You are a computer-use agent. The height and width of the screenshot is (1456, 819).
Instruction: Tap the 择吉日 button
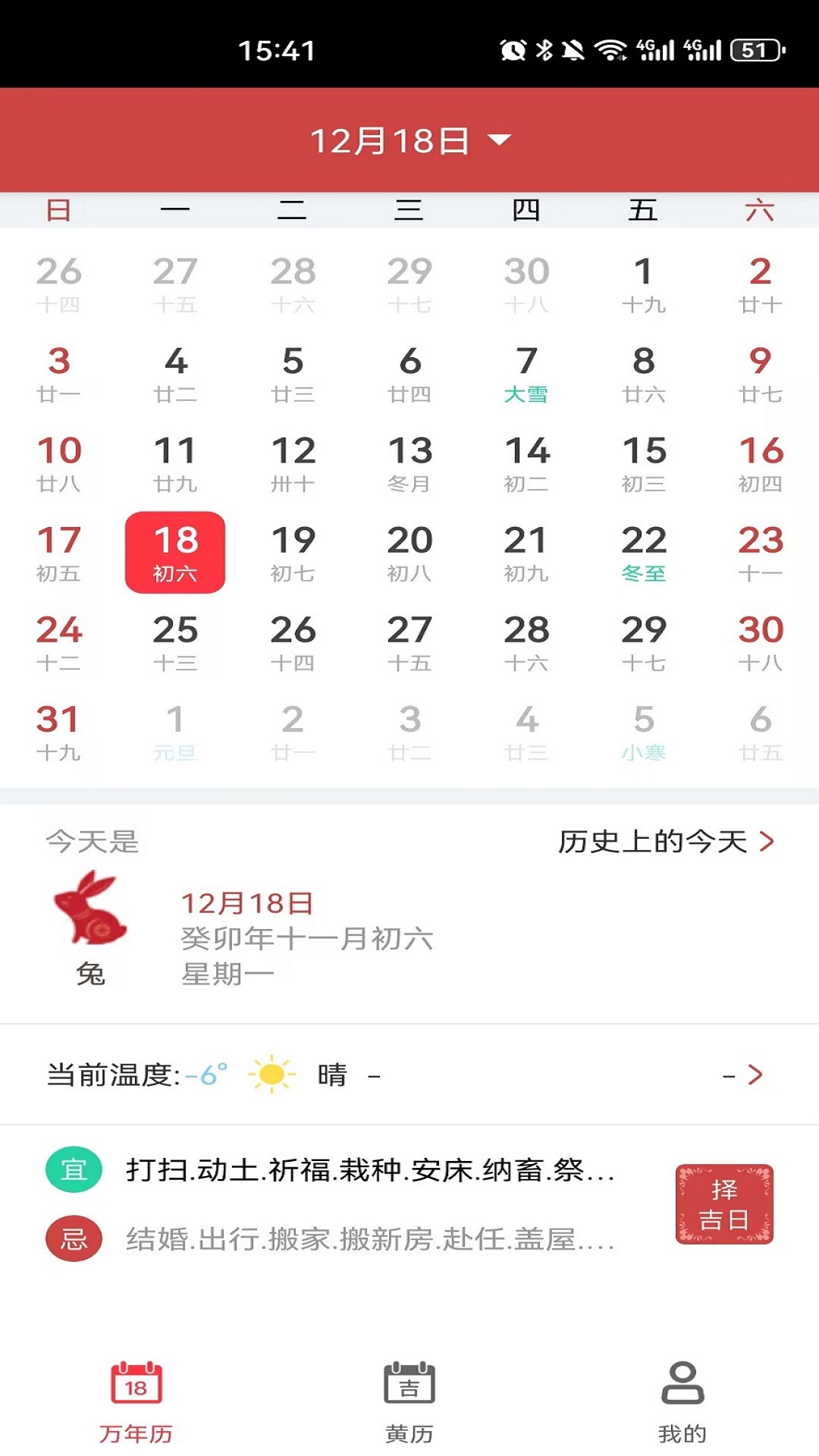click(x=724, y=1203)
